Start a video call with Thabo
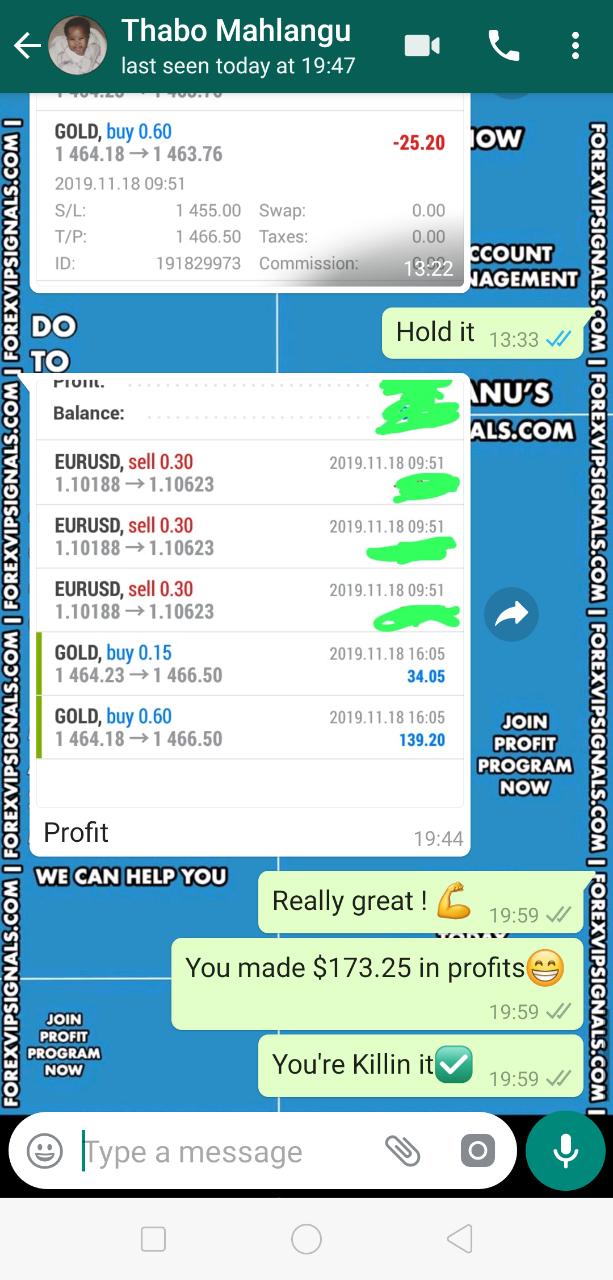 pos(422,46)
